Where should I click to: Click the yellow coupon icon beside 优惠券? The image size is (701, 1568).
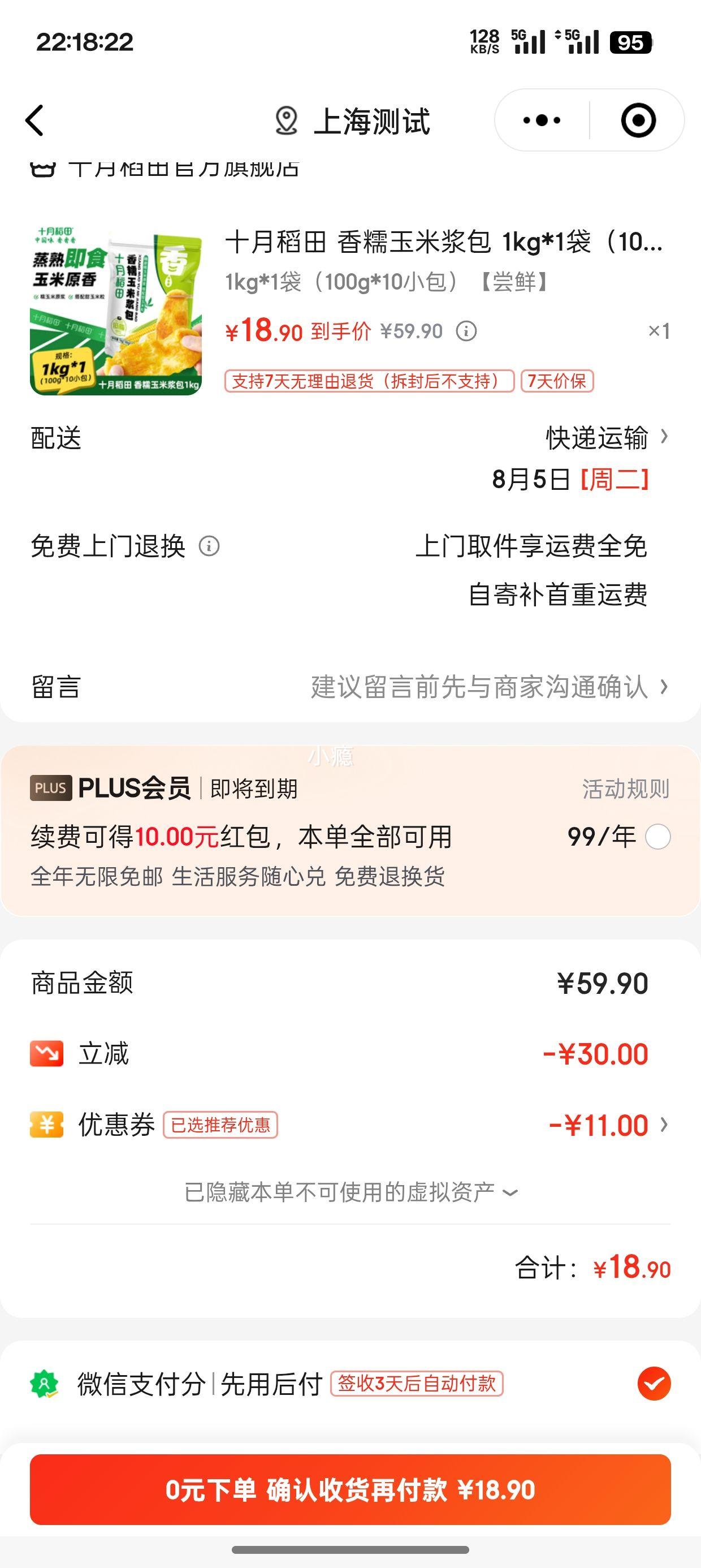tap(46, 1125)
